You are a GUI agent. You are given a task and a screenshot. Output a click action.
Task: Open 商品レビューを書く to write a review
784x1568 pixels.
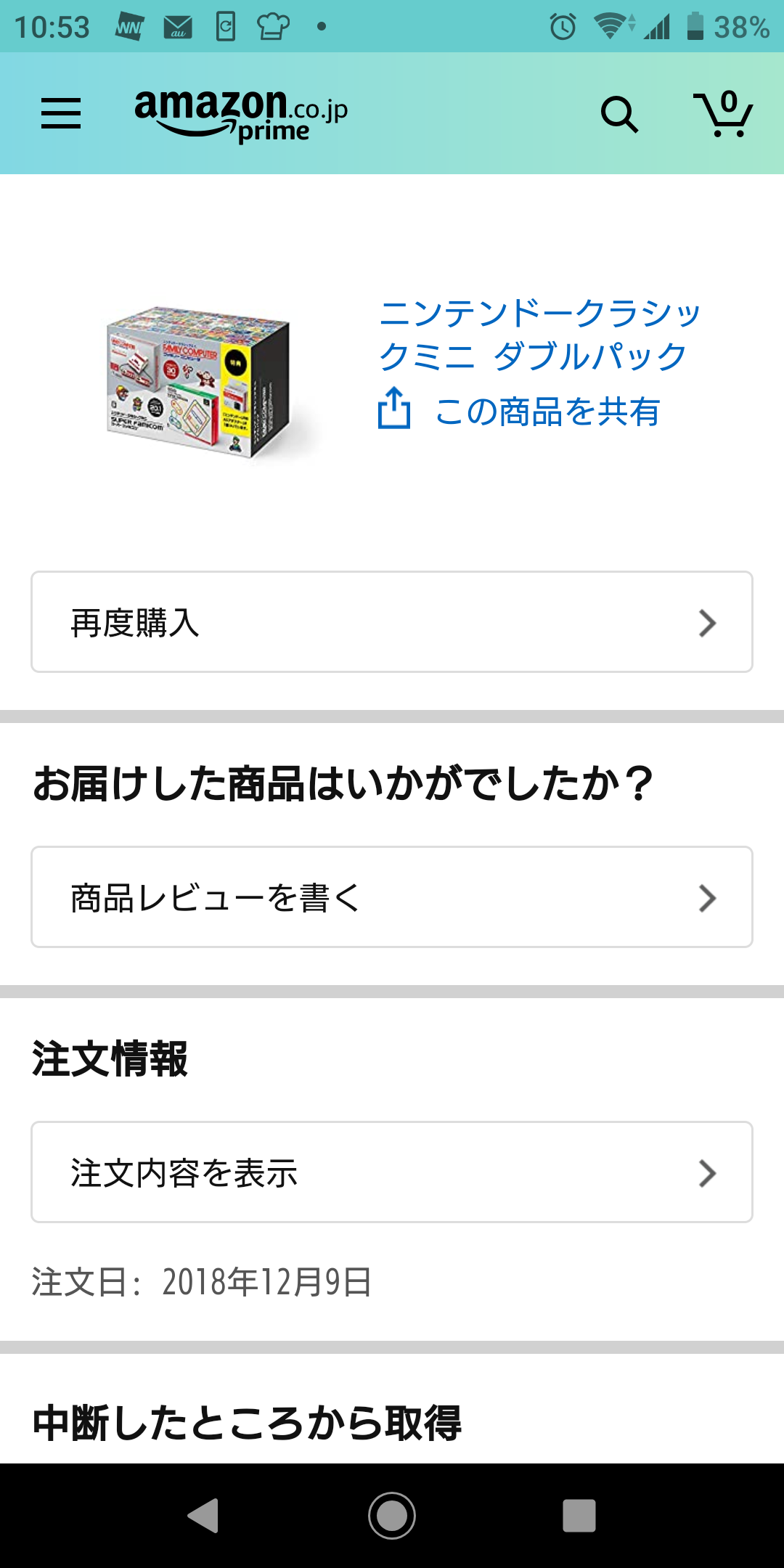(392, 897)
